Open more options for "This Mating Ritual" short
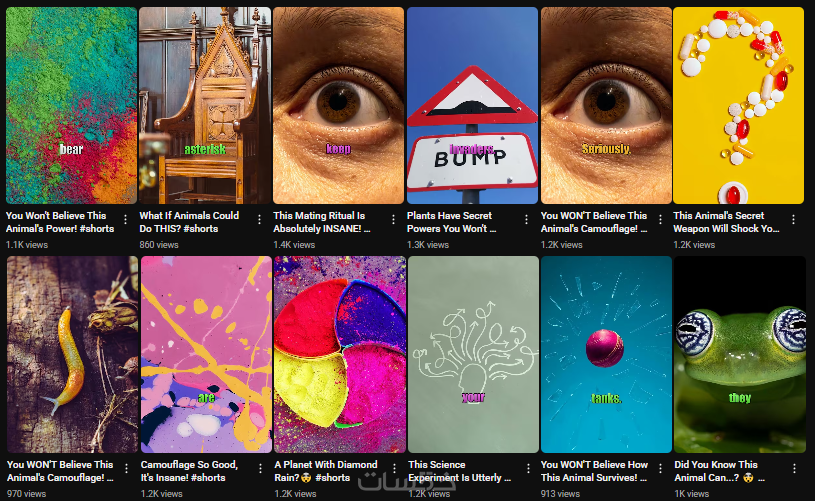Screen dimensions: 815x501 coord(393,220)
